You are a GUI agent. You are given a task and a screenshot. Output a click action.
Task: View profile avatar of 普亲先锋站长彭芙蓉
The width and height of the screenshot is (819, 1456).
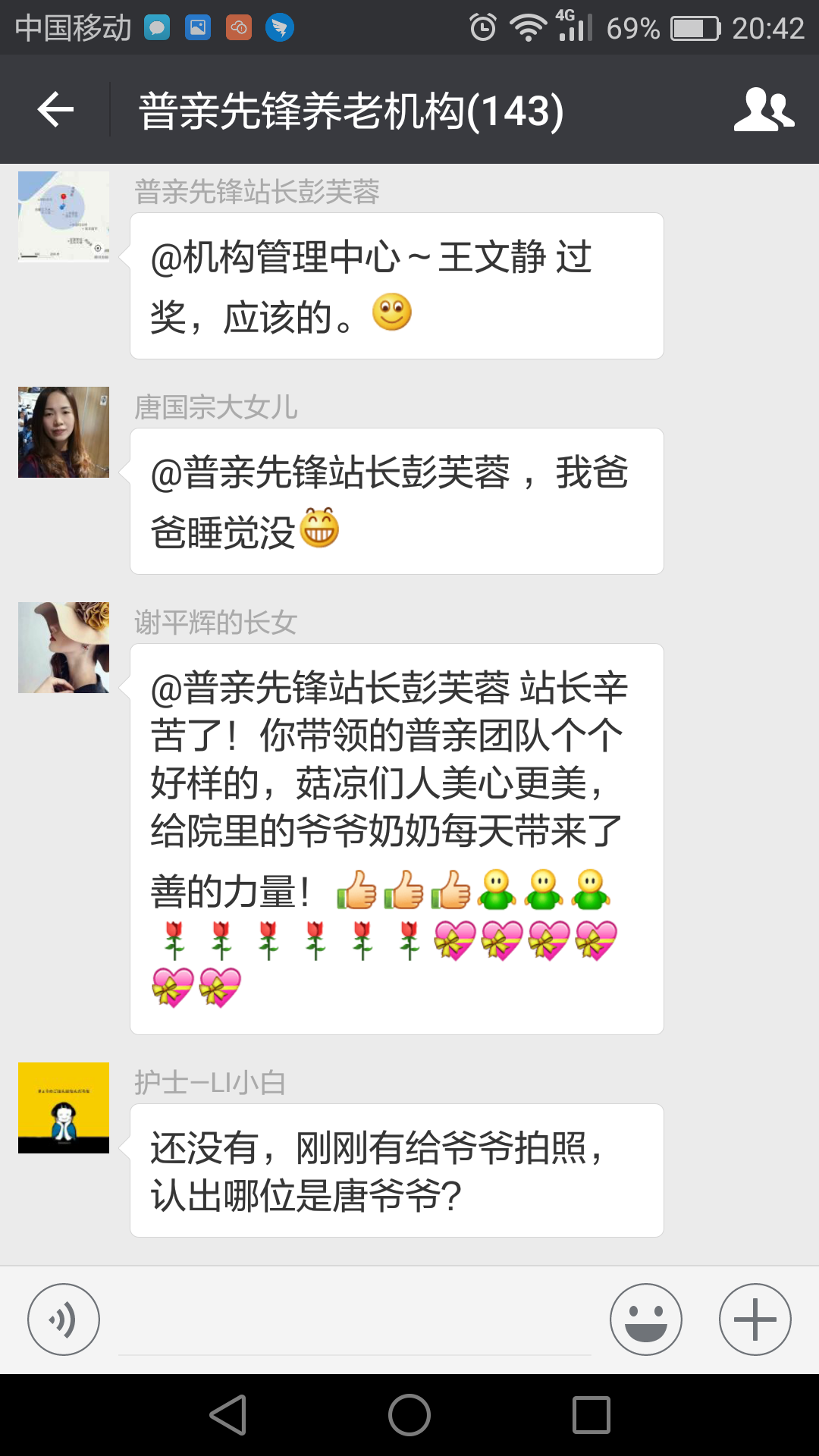point(64,217)
